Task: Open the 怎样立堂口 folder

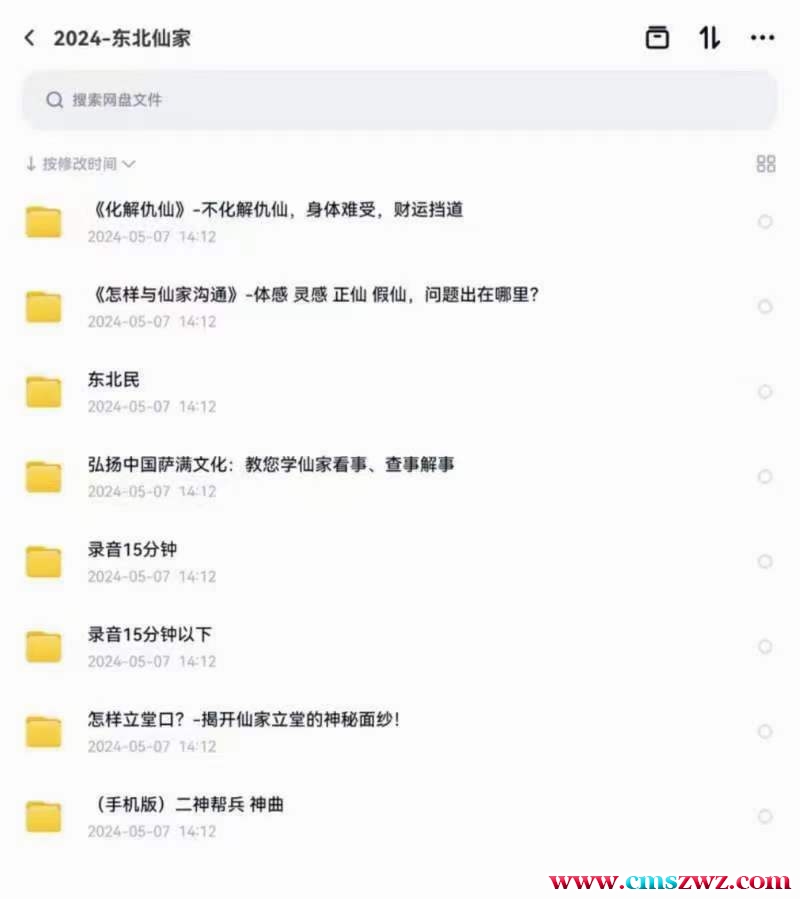Action: 244,720
